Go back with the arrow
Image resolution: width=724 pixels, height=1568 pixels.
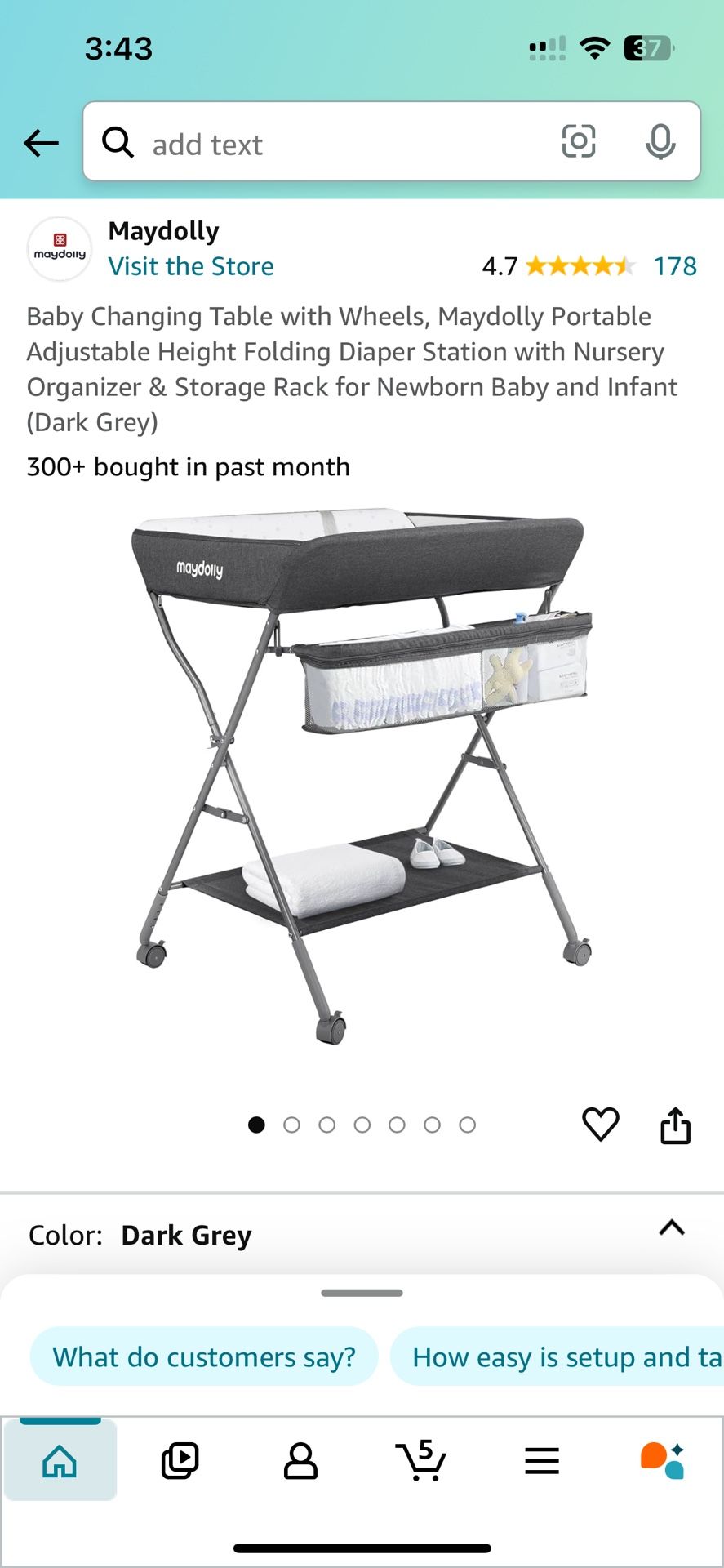41,144
